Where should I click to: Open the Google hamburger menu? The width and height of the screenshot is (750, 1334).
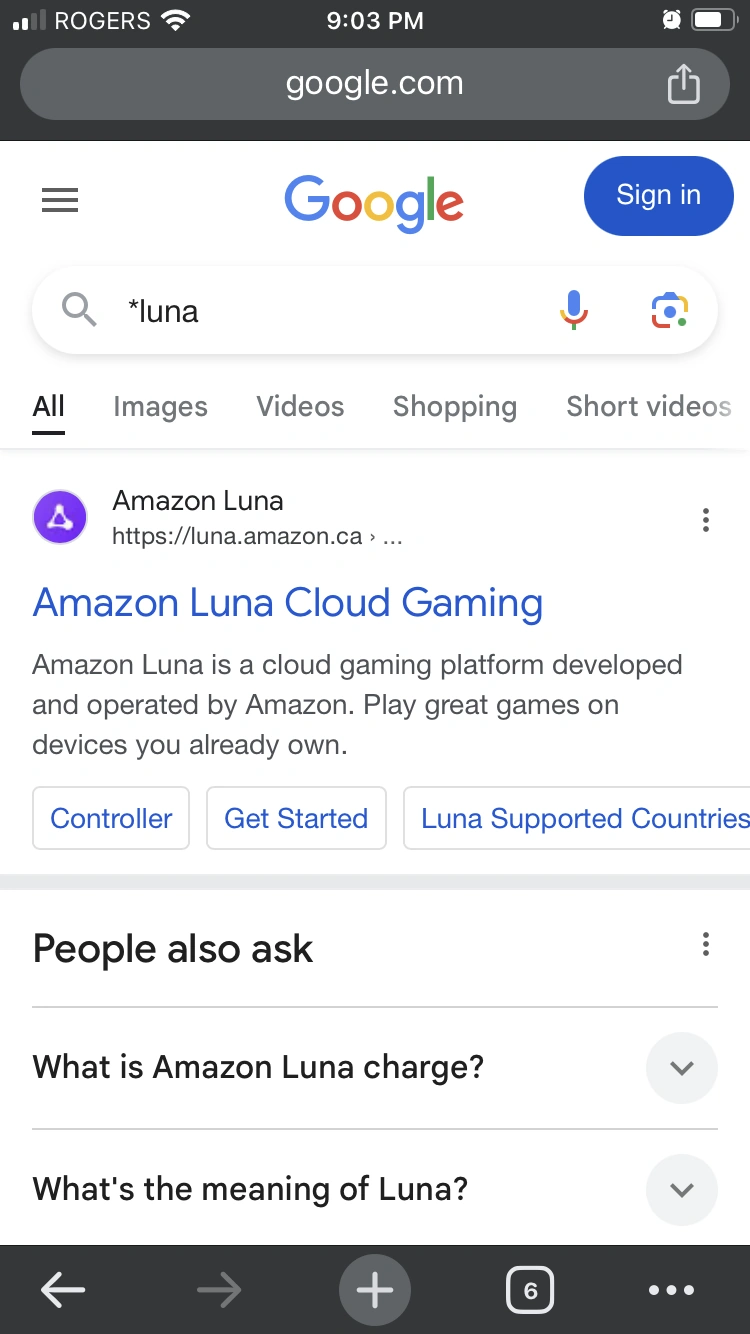(x=60, y=201)
